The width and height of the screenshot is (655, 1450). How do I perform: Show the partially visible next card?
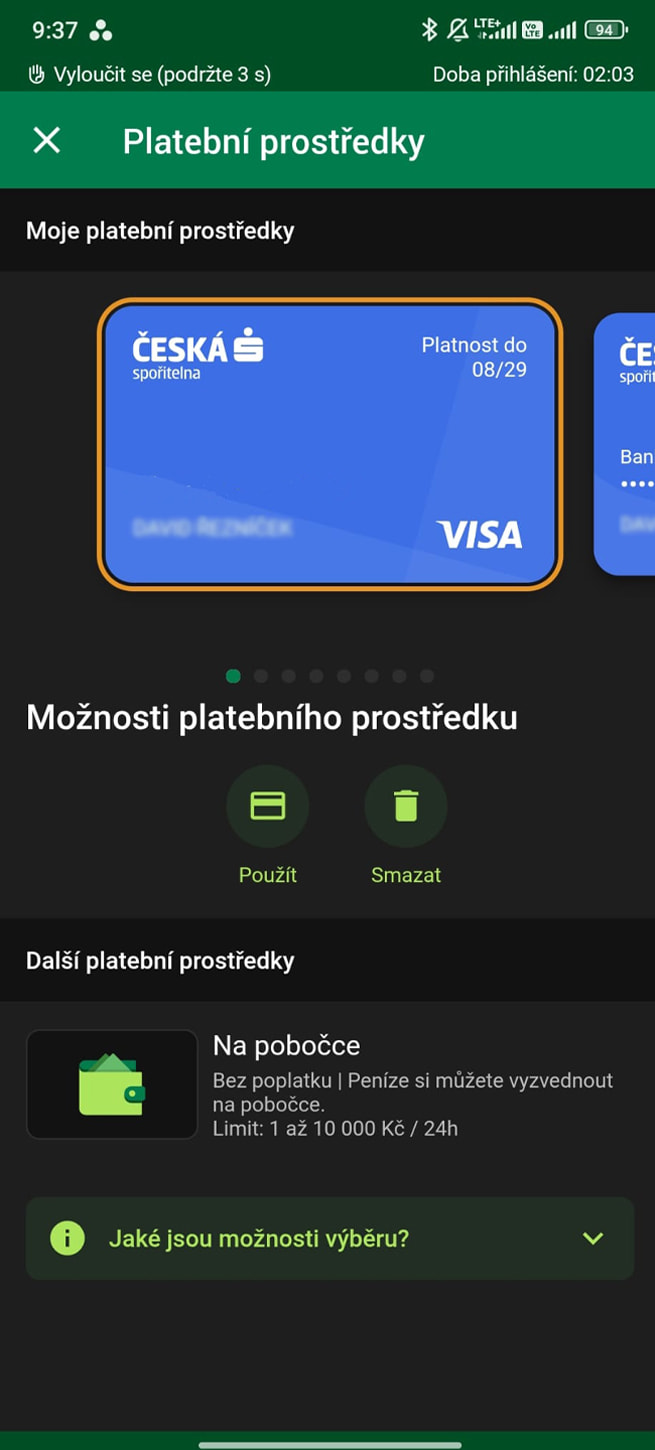click(x=626, y=443)
